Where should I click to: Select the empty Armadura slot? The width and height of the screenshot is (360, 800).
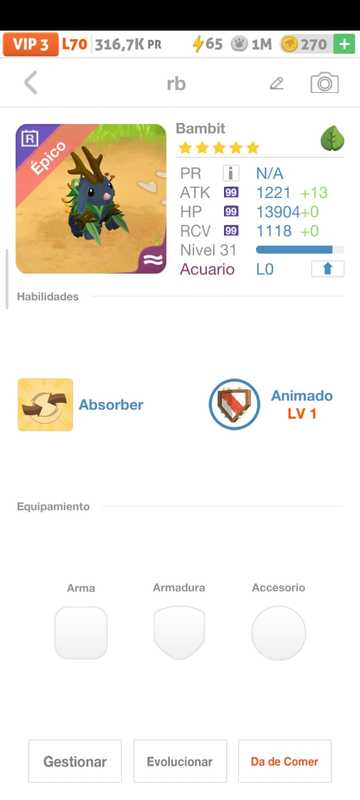179,633
